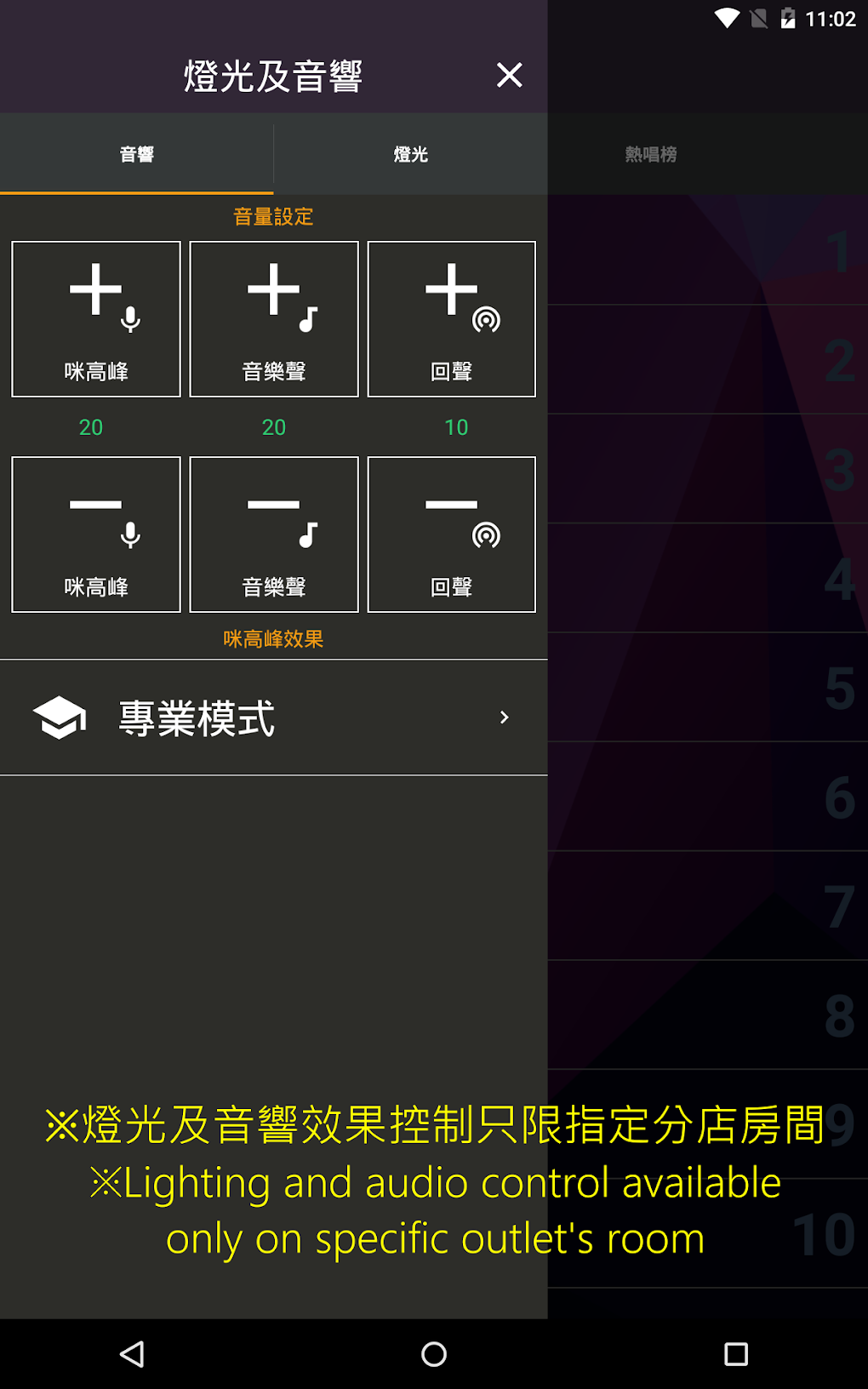Close the 燈光及音響 panel
This screenshot has width=868, height=1389.
point(509,75)
